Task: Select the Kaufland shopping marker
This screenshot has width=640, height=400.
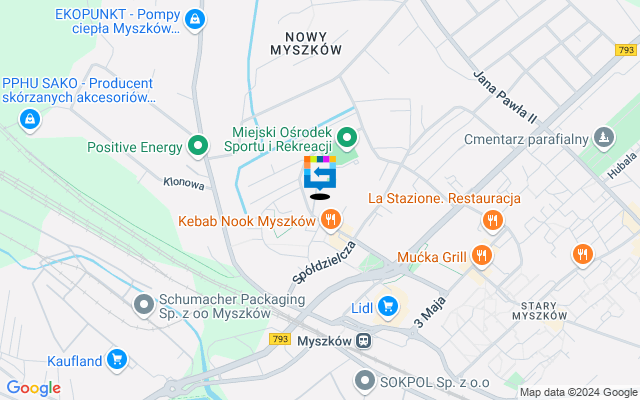Action: coord(118,359)
